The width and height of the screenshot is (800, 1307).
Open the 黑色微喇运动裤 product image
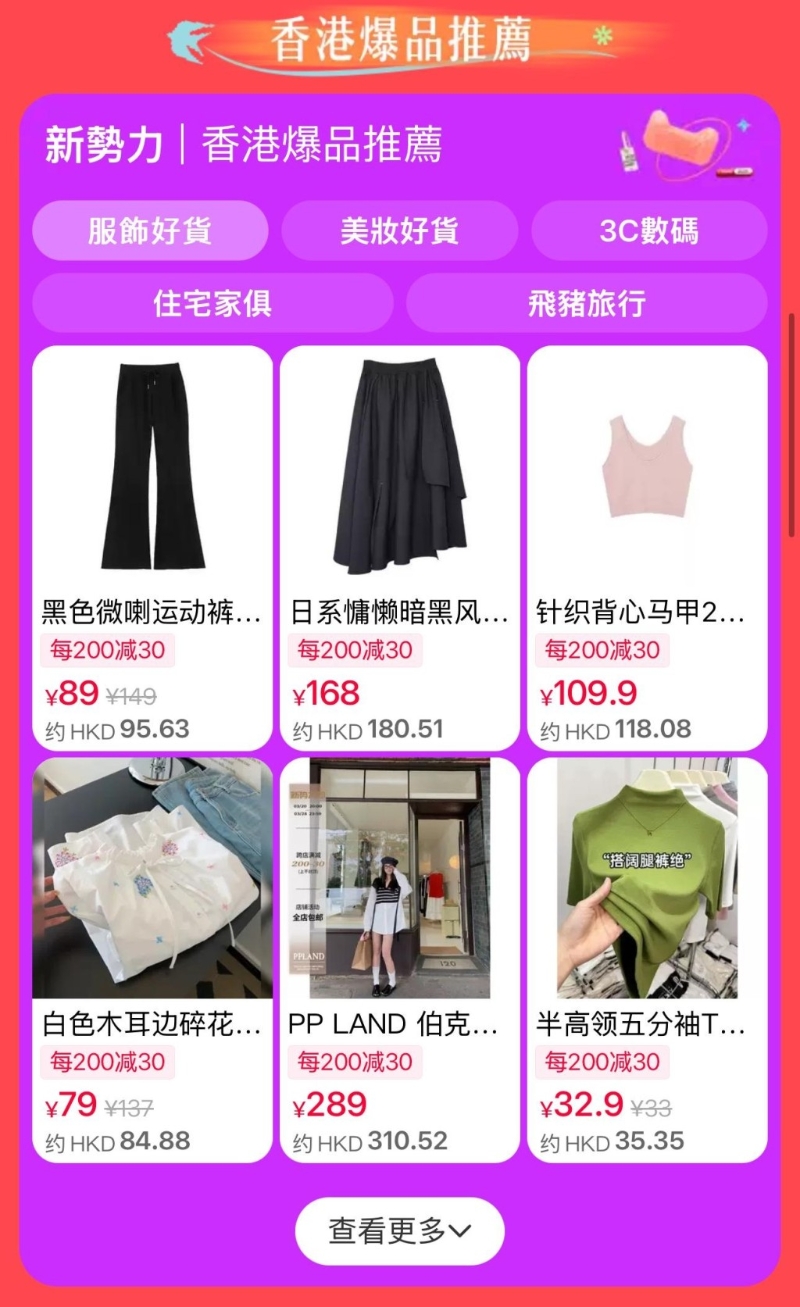click(150, 470)
